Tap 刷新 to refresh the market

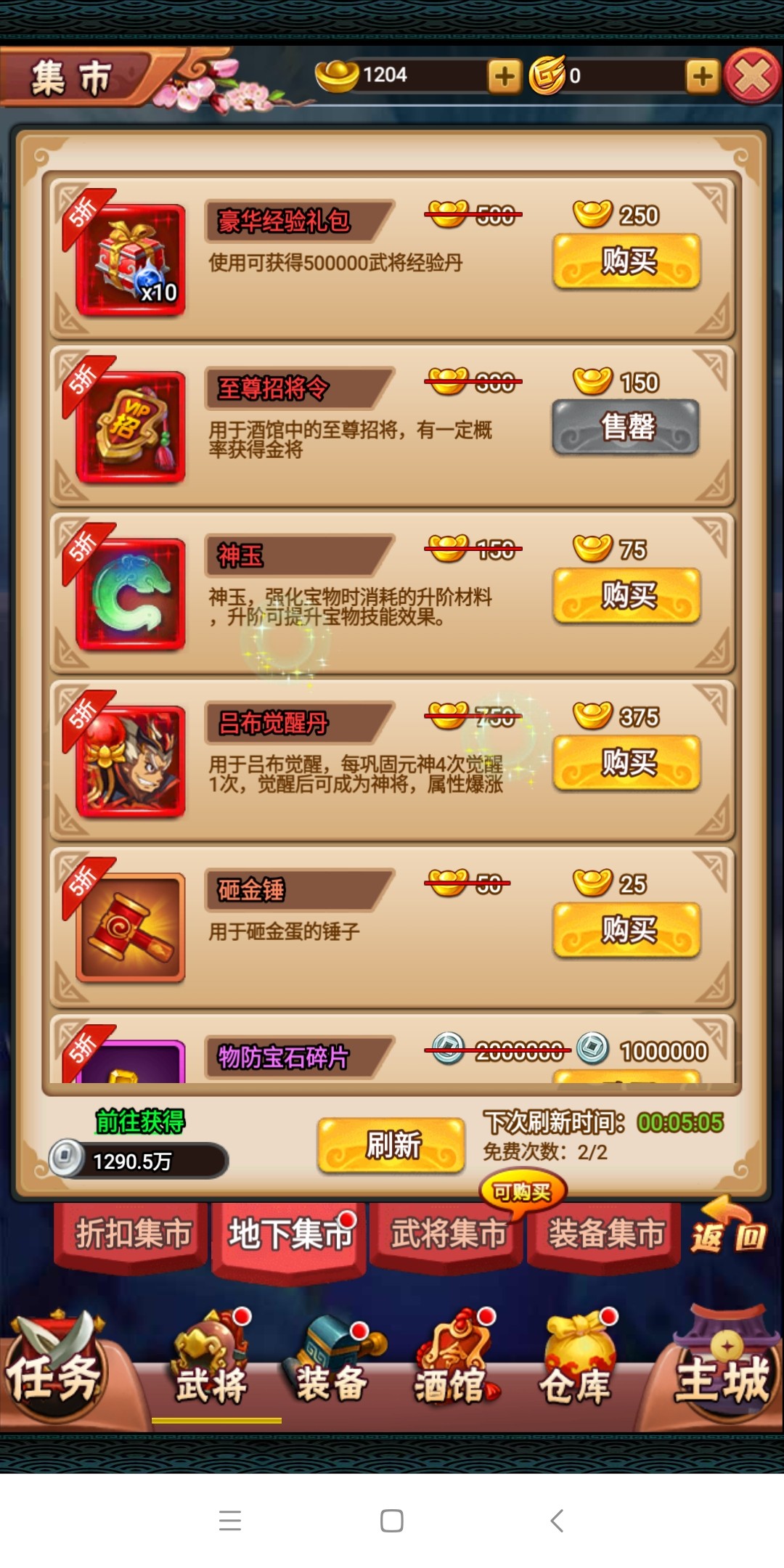pos(391,1146)
